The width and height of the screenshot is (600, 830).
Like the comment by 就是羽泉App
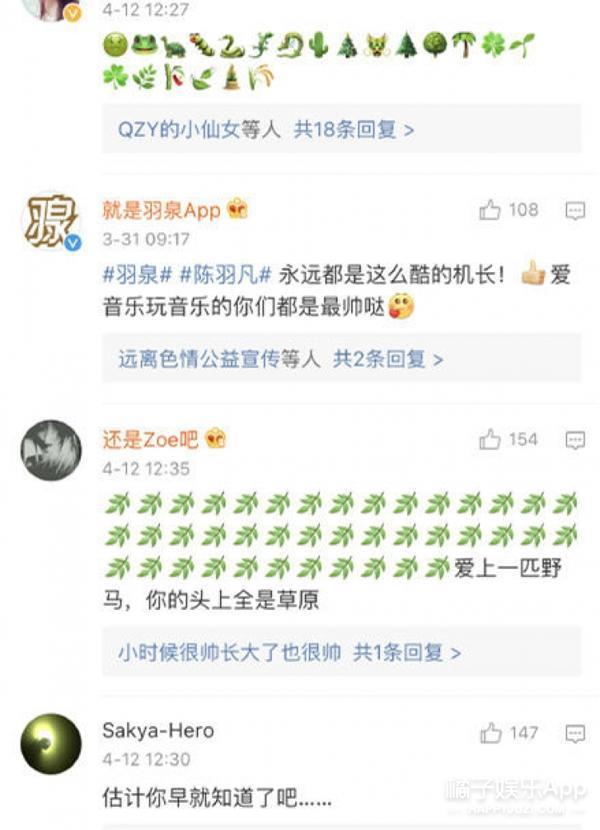coord(490,210)
